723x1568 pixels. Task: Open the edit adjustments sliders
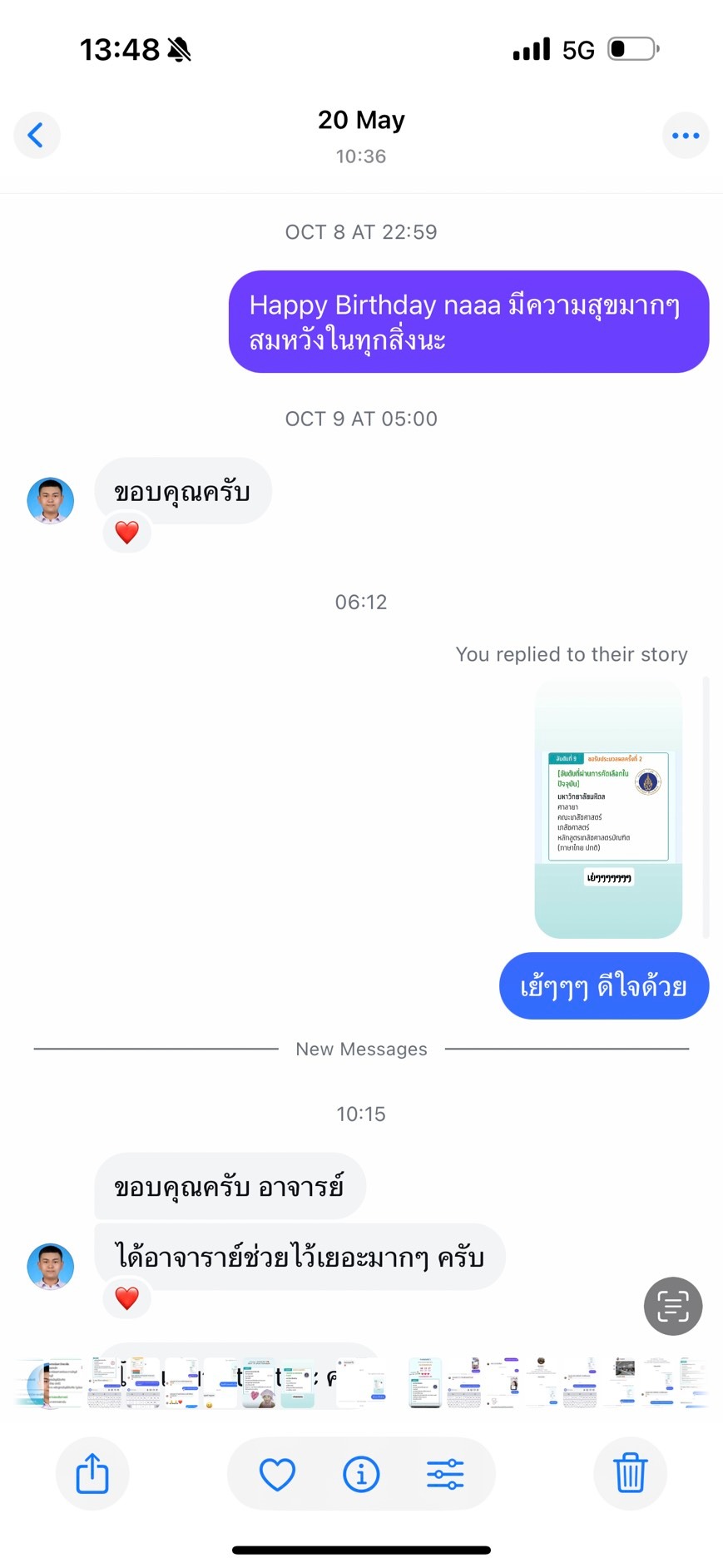click(445, 1474)
